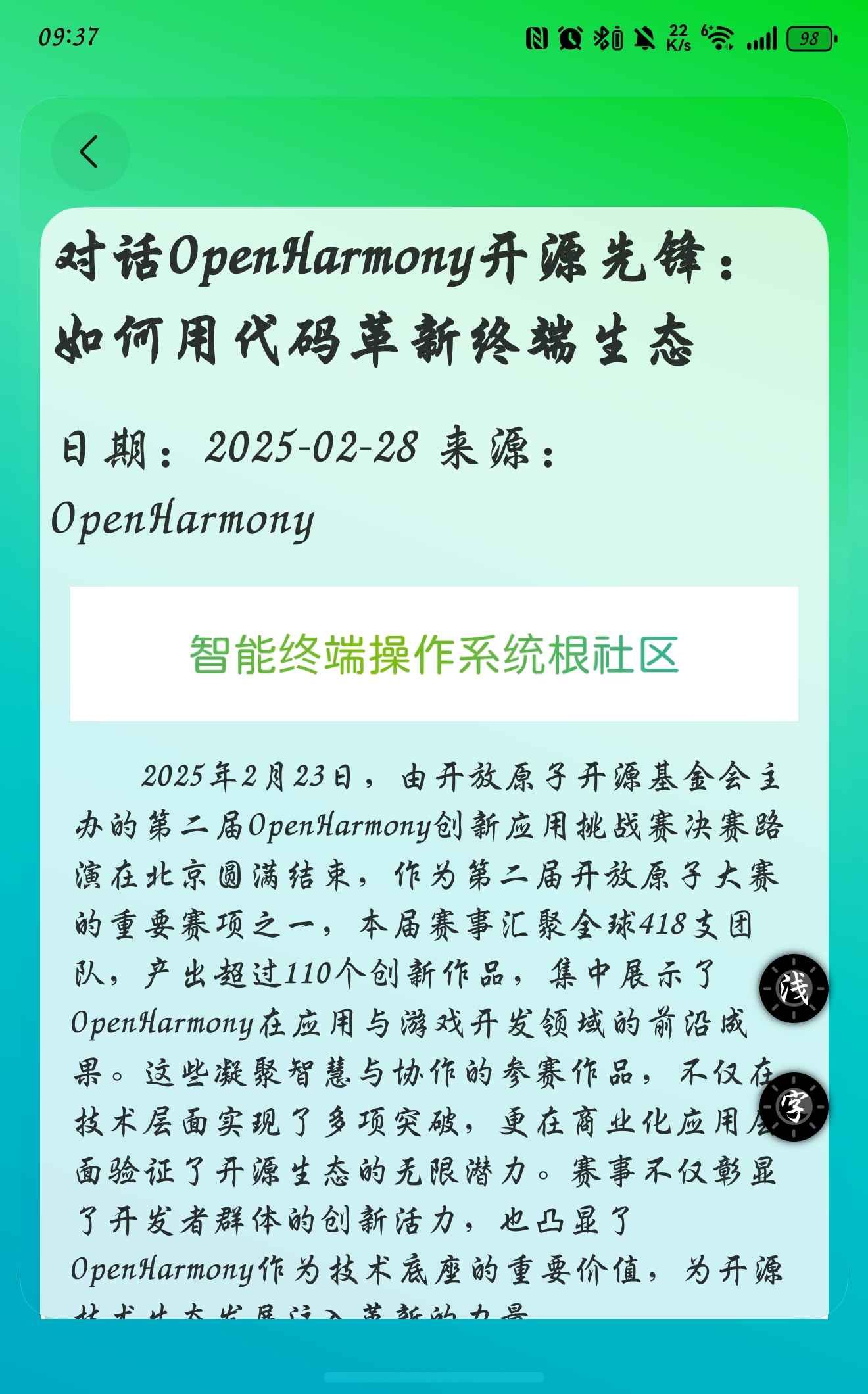The image size is (868, 1394).
Task: Open the floating 字 font button
Action: (x=793, y=1107)
